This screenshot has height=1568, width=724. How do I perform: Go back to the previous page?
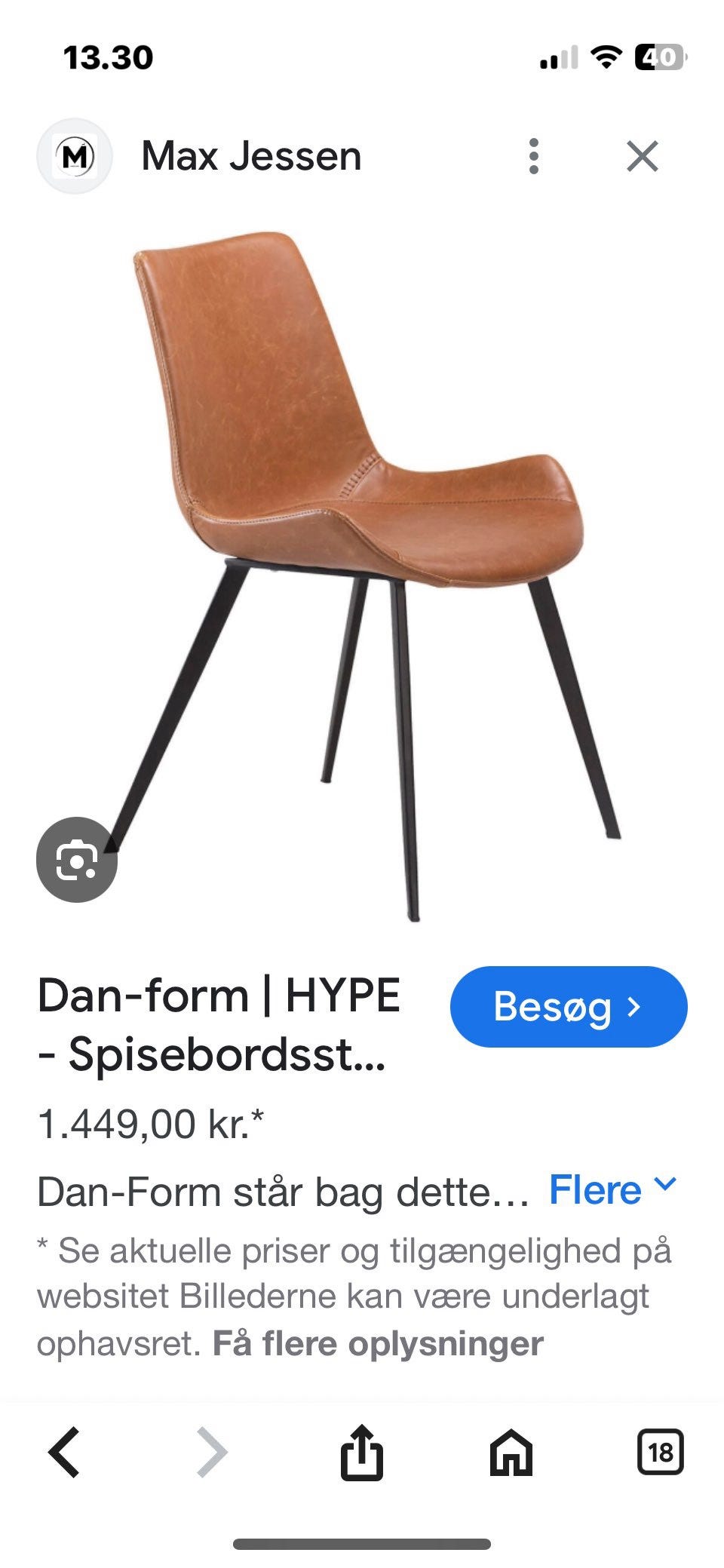click(64, 1451)
